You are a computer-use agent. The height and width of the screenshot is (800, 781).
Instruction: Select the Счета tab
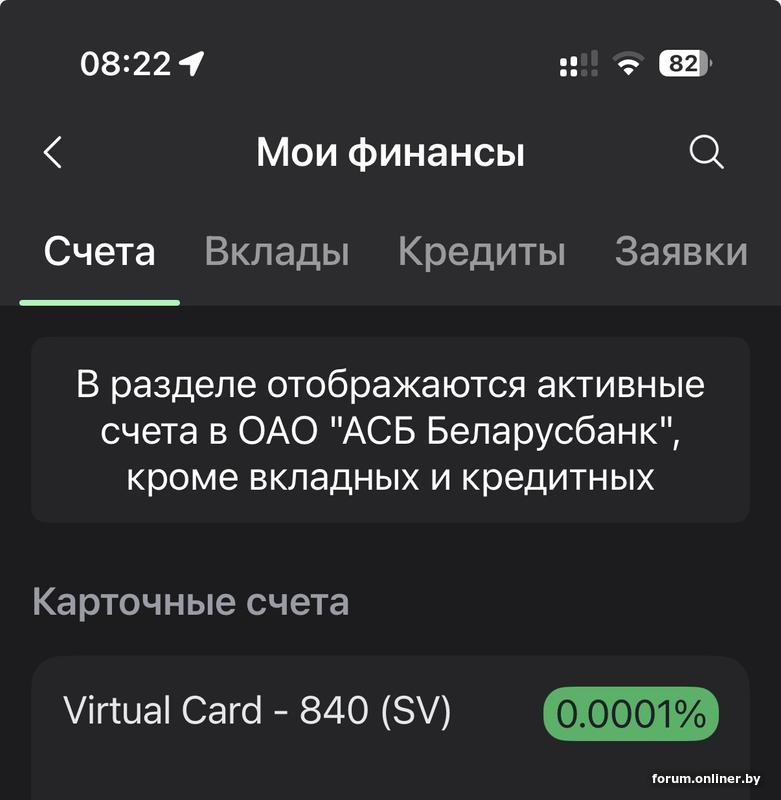(x=100, y=252)
